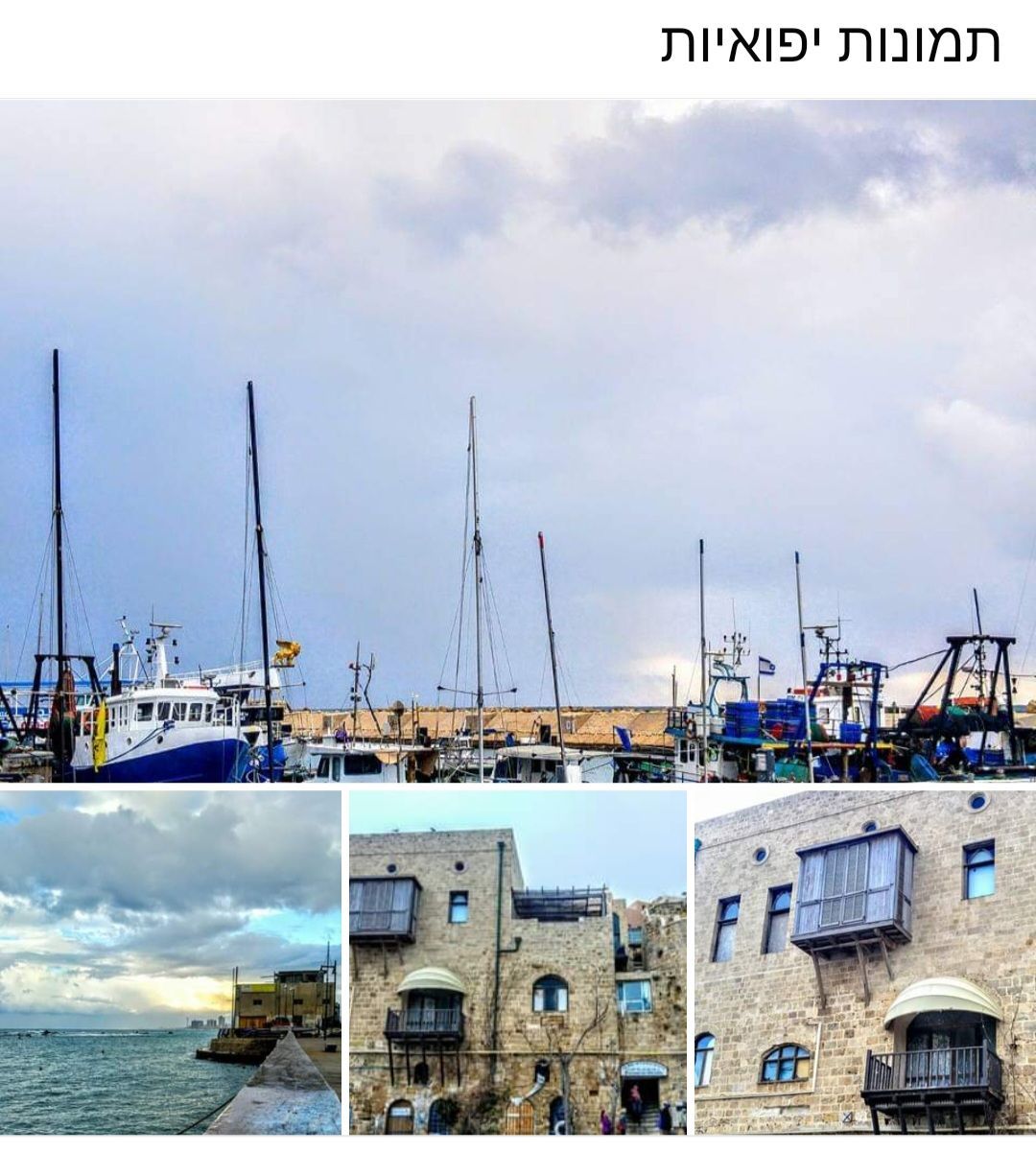The height and width of the screenshot is (1152, 1036).
Task: Open the large harbor boats photo
Action: 518,441
